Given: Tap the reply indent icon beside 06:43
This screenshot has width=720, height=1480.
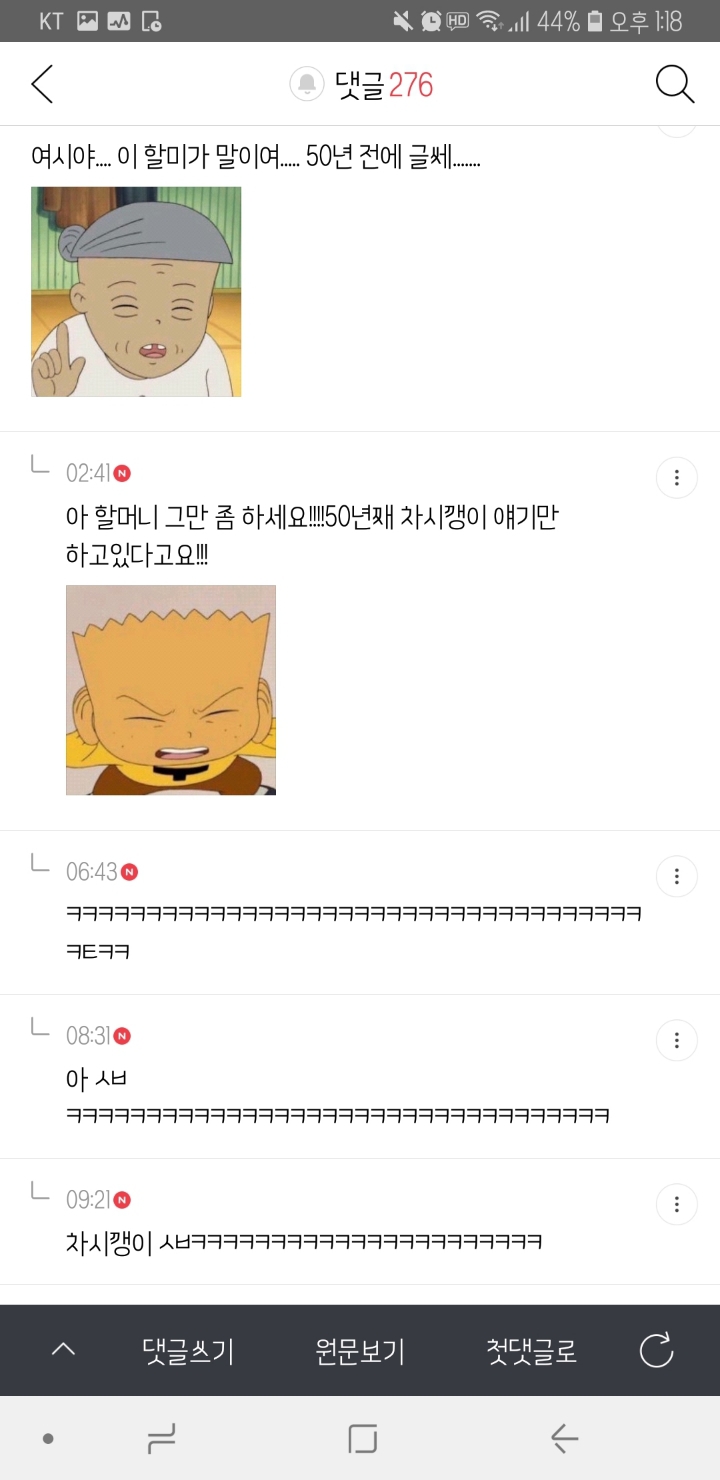Looking at the screenshot, I should pyautogui.click(x=40, y=866).
